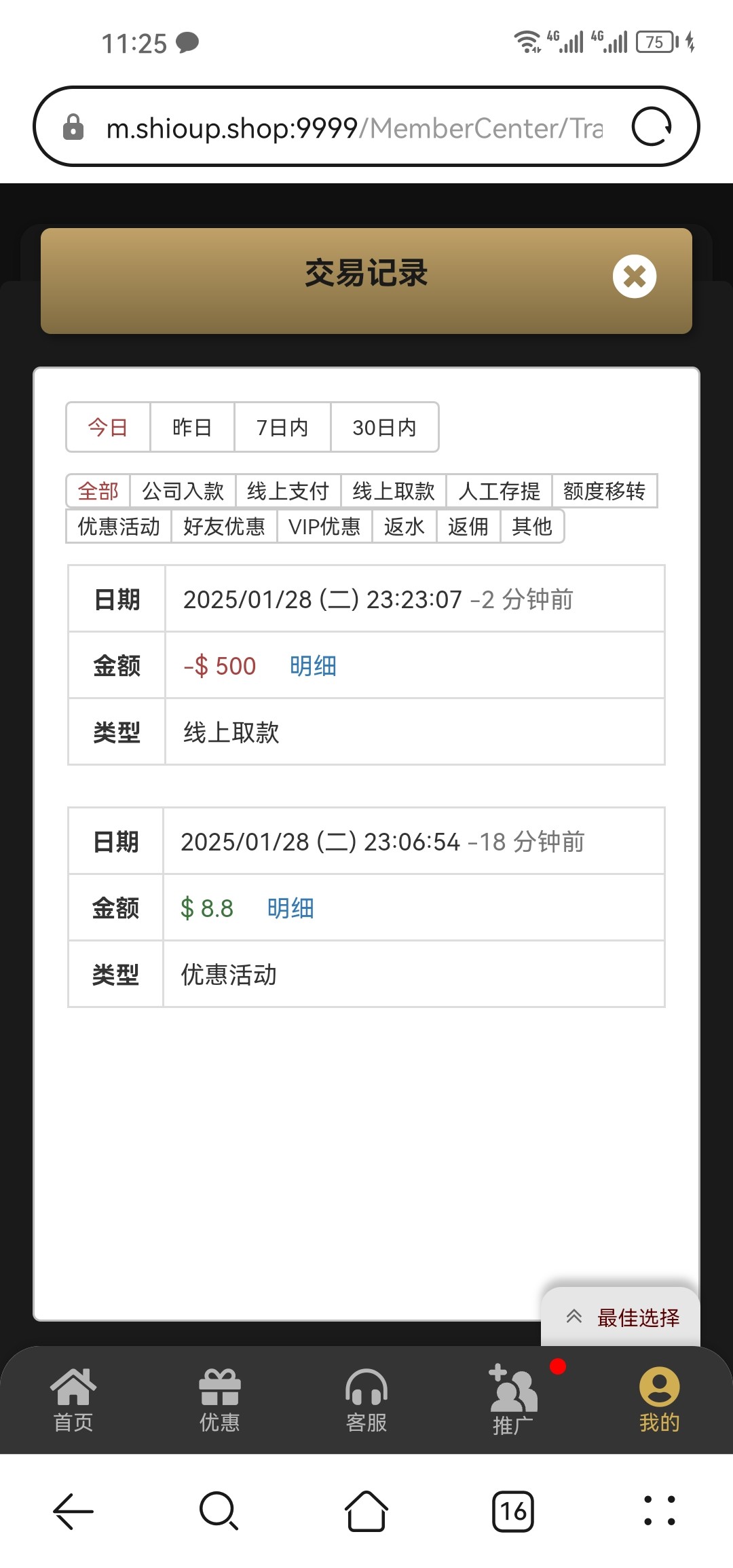Switch to the 推广 tab
The width and height of the screenshot is (733, 1568).
tap(513, 1400)
